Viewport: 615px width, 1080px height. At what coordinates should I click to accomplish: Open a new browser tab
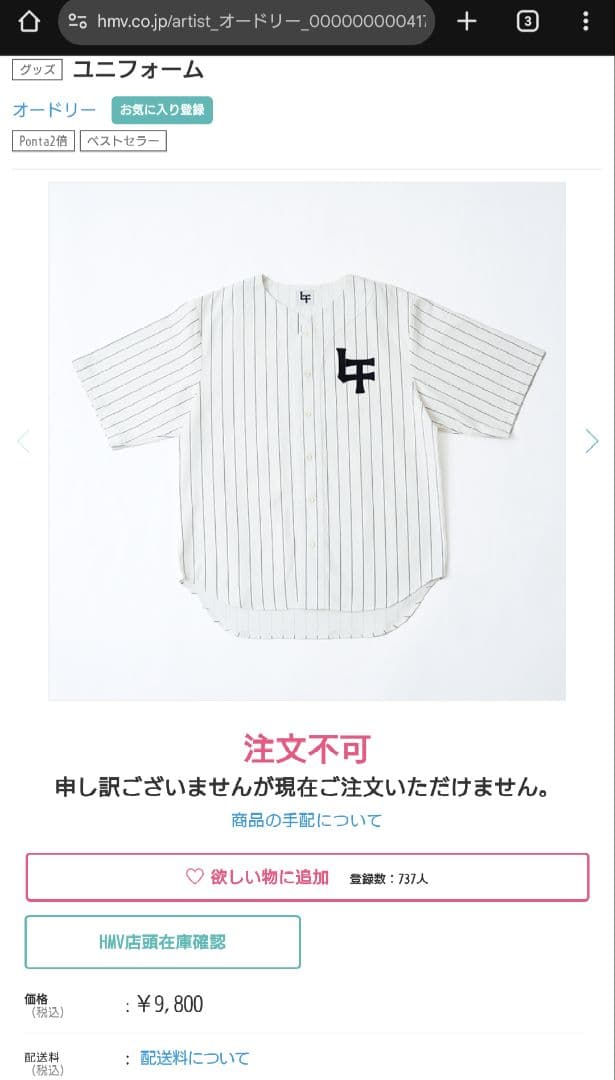click(x=466, y=22)
